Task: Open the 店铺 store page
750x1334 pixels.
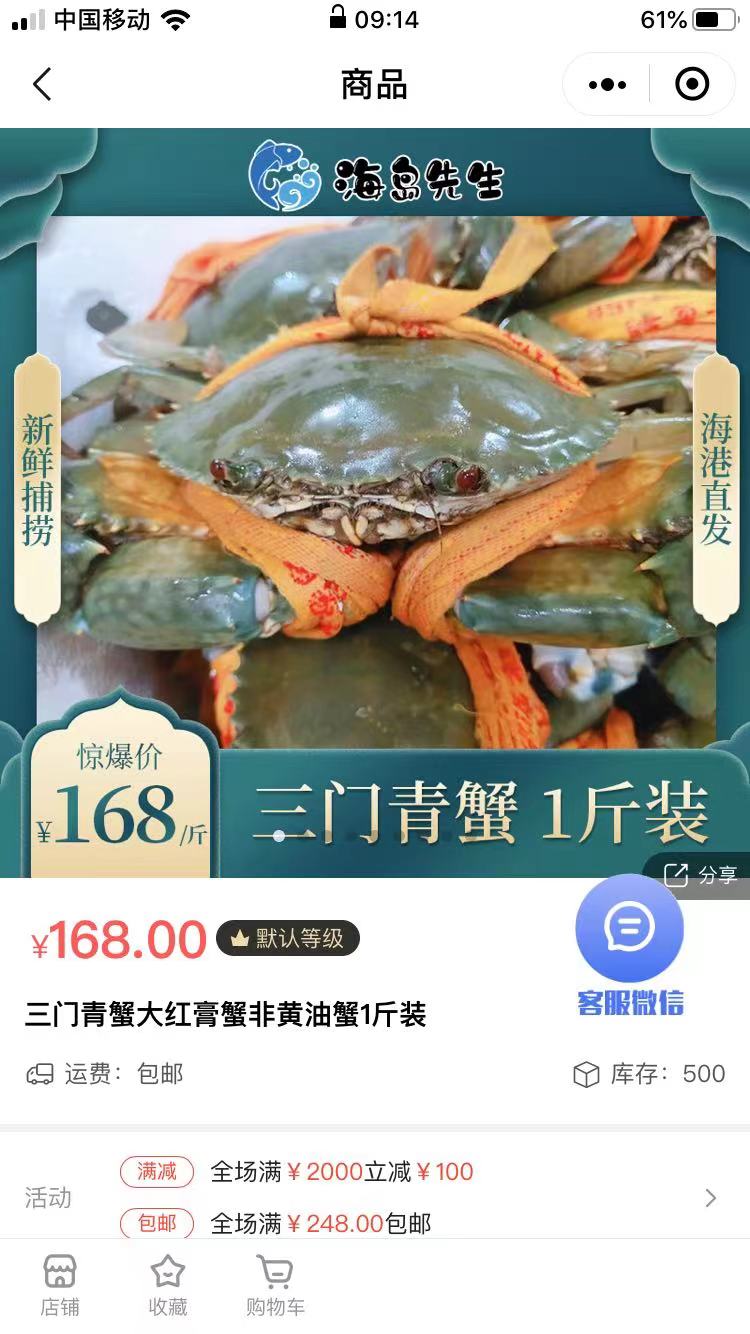Action: pyautogui.click(x=60, y=1286)
